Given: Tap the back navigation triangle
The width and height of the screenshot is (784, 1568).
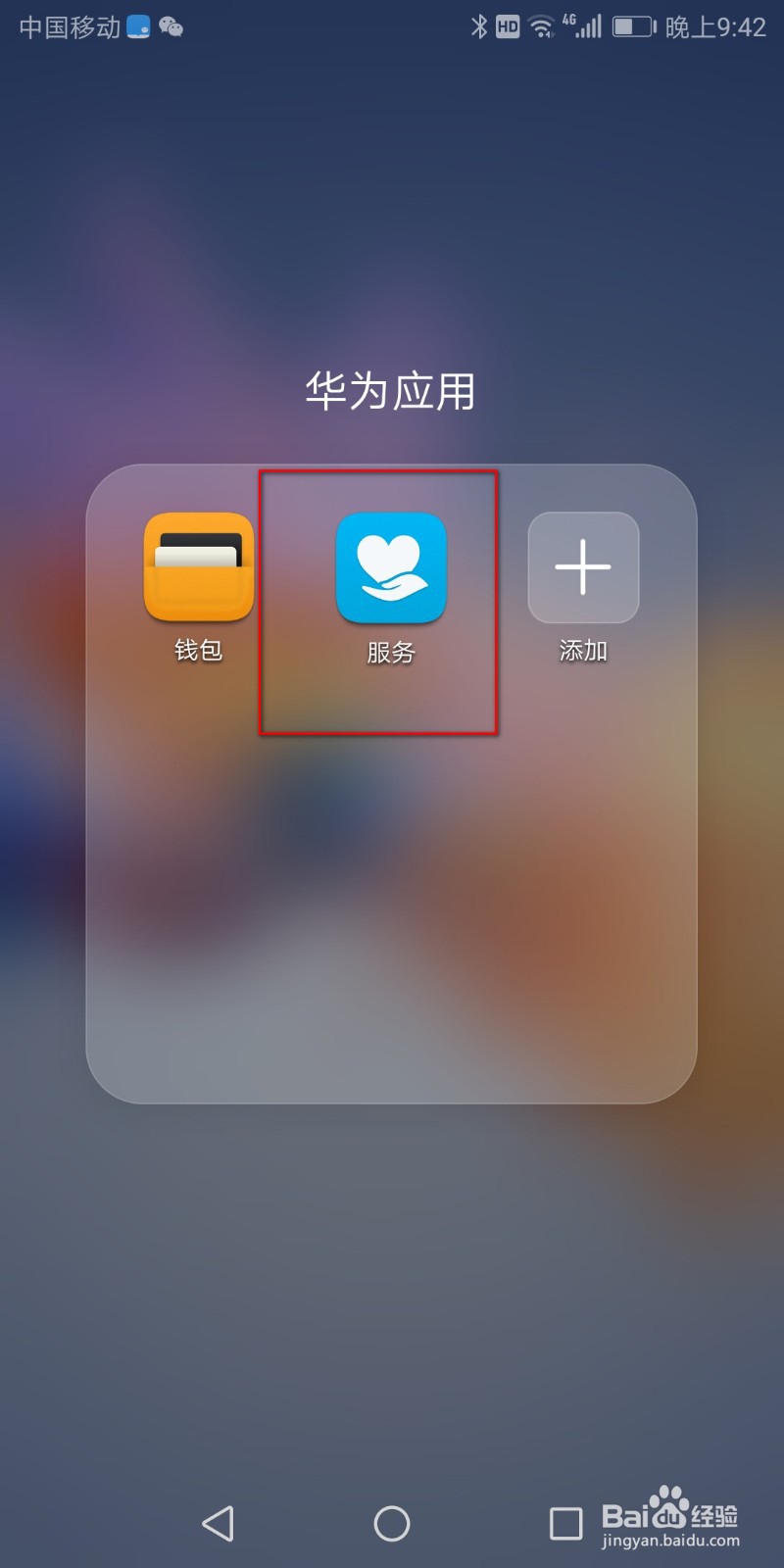Looking at the screenshot, I should [218, 1523].
